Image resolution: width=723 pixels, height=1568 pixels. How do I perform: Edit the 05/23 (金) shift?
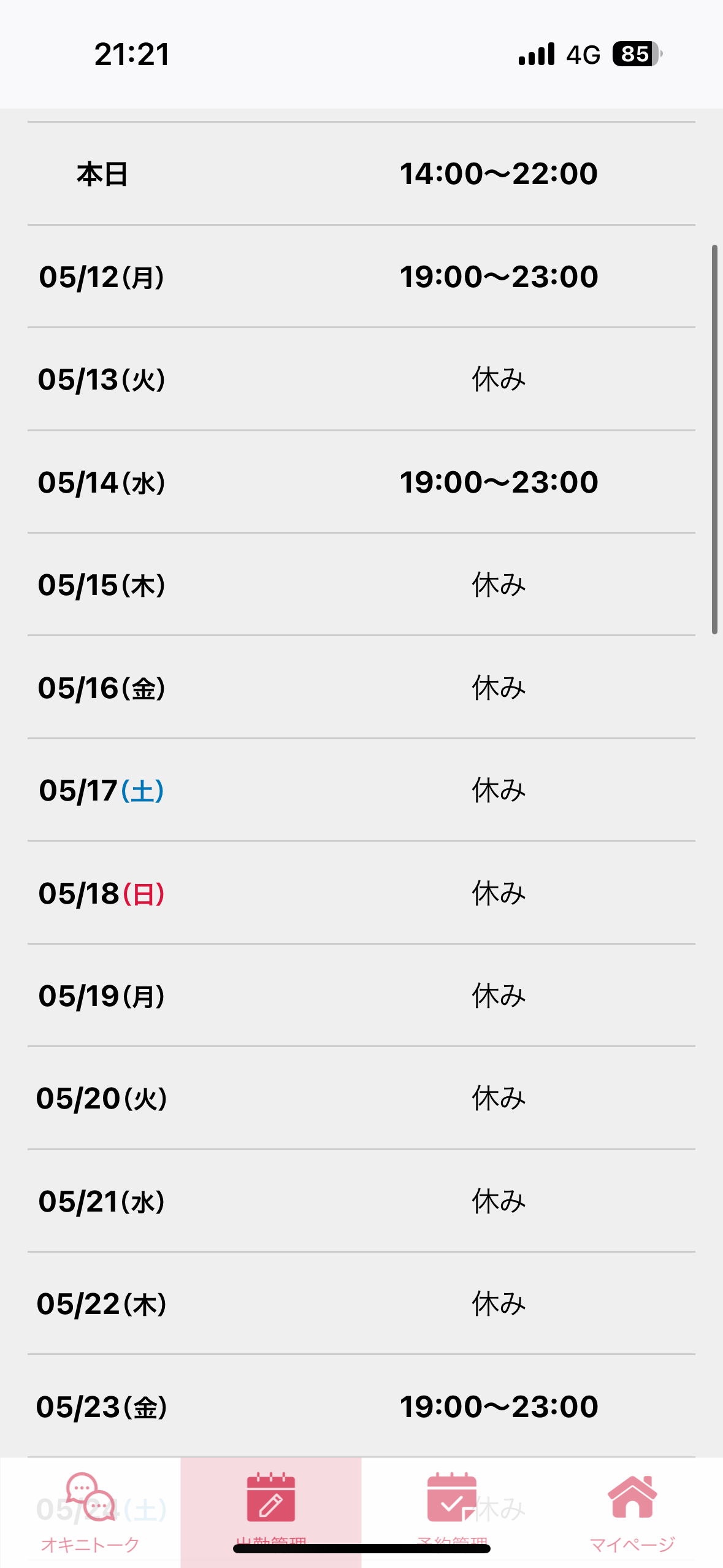pyautogui.click(x=361, y=1407)
